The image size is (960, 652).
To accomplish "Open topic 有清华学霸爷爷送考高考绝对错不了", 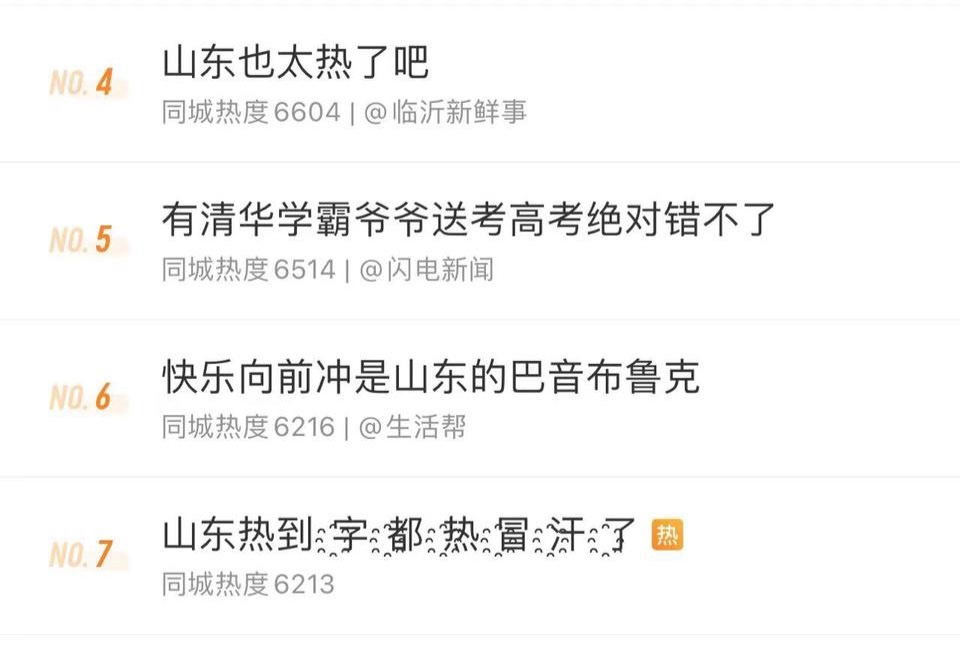I will (x=469, y=219).
